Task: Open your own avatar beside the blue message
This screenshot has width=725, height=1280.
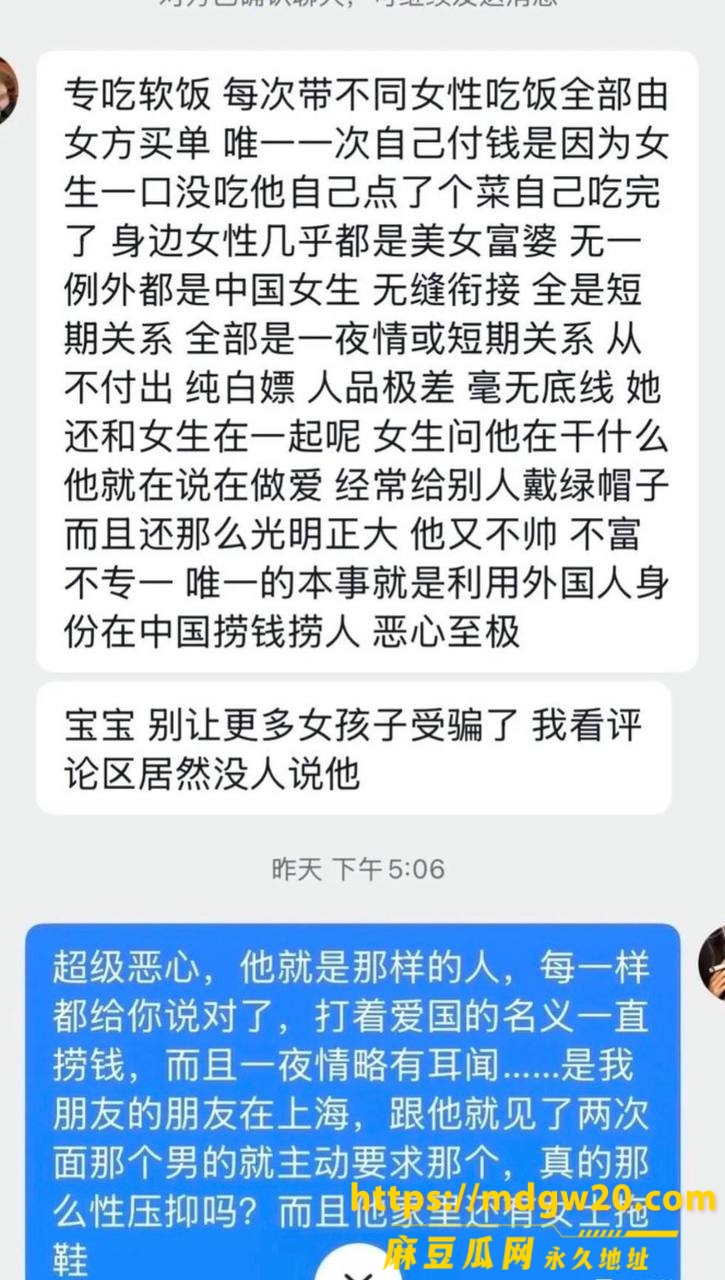Action: pos(713,961)
